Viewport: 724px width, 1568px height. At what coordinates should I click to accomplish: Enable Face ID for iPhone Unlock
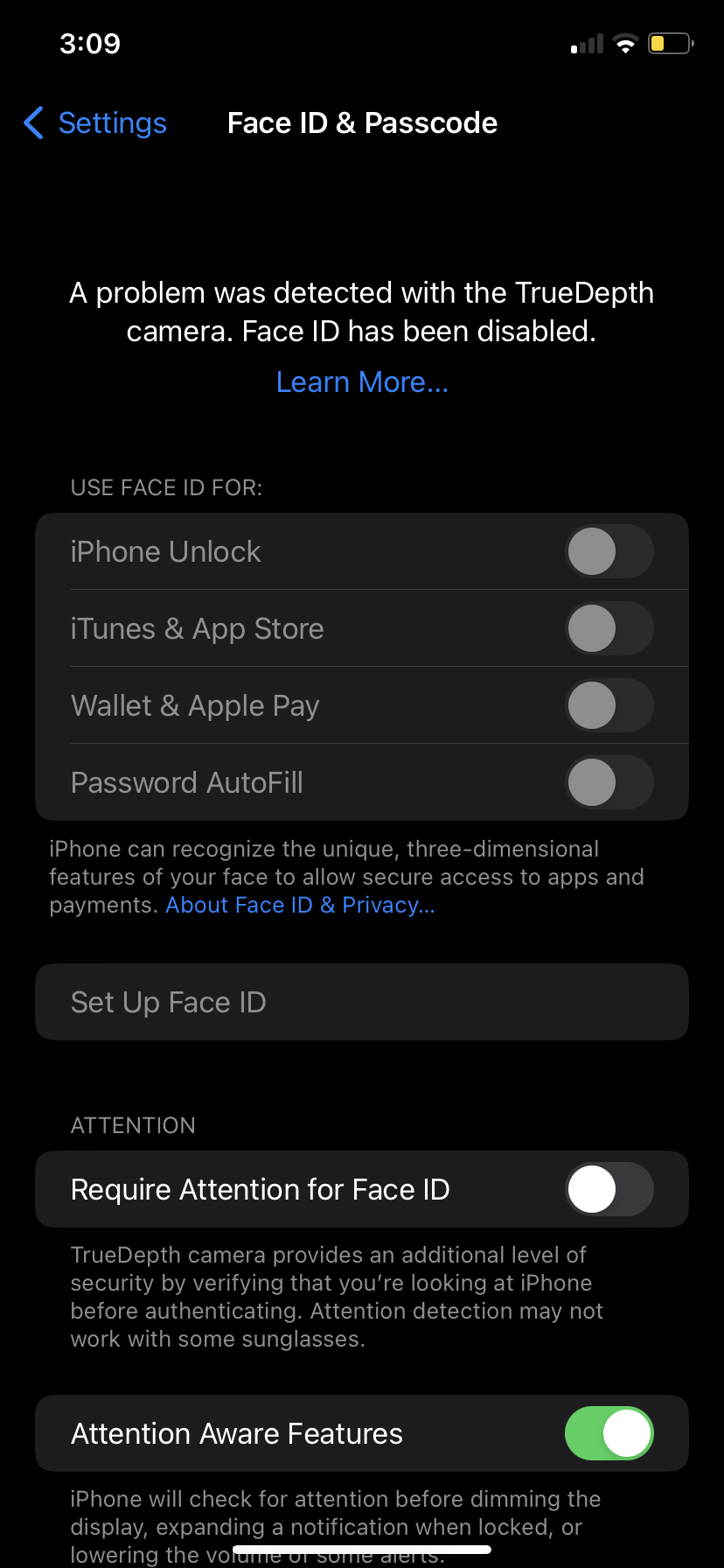[609, 551]
